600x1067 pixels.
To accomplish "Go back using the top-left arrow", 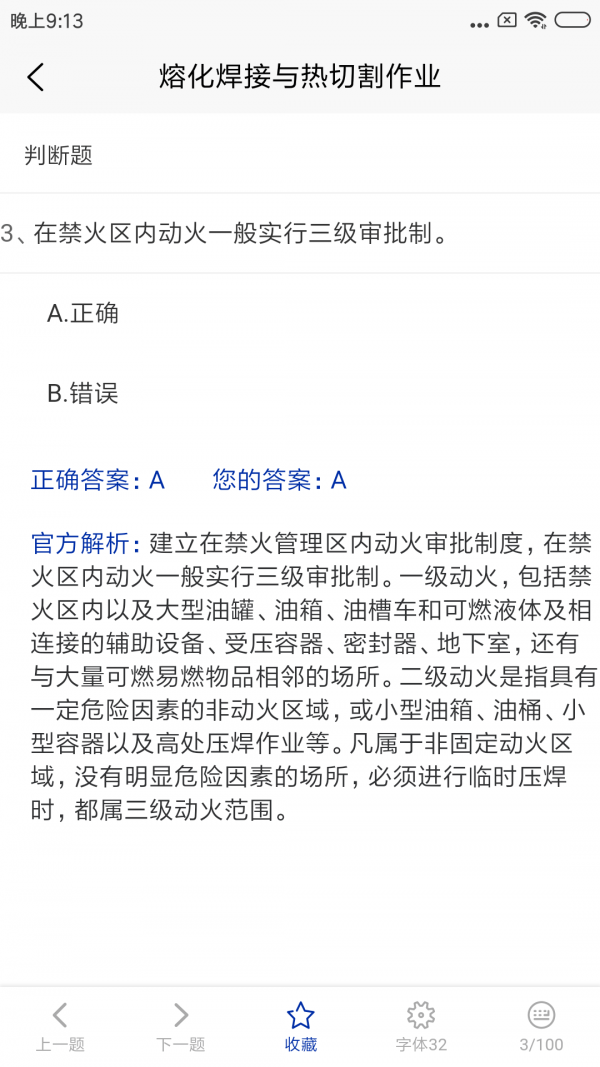I will (x=36, y=76).
